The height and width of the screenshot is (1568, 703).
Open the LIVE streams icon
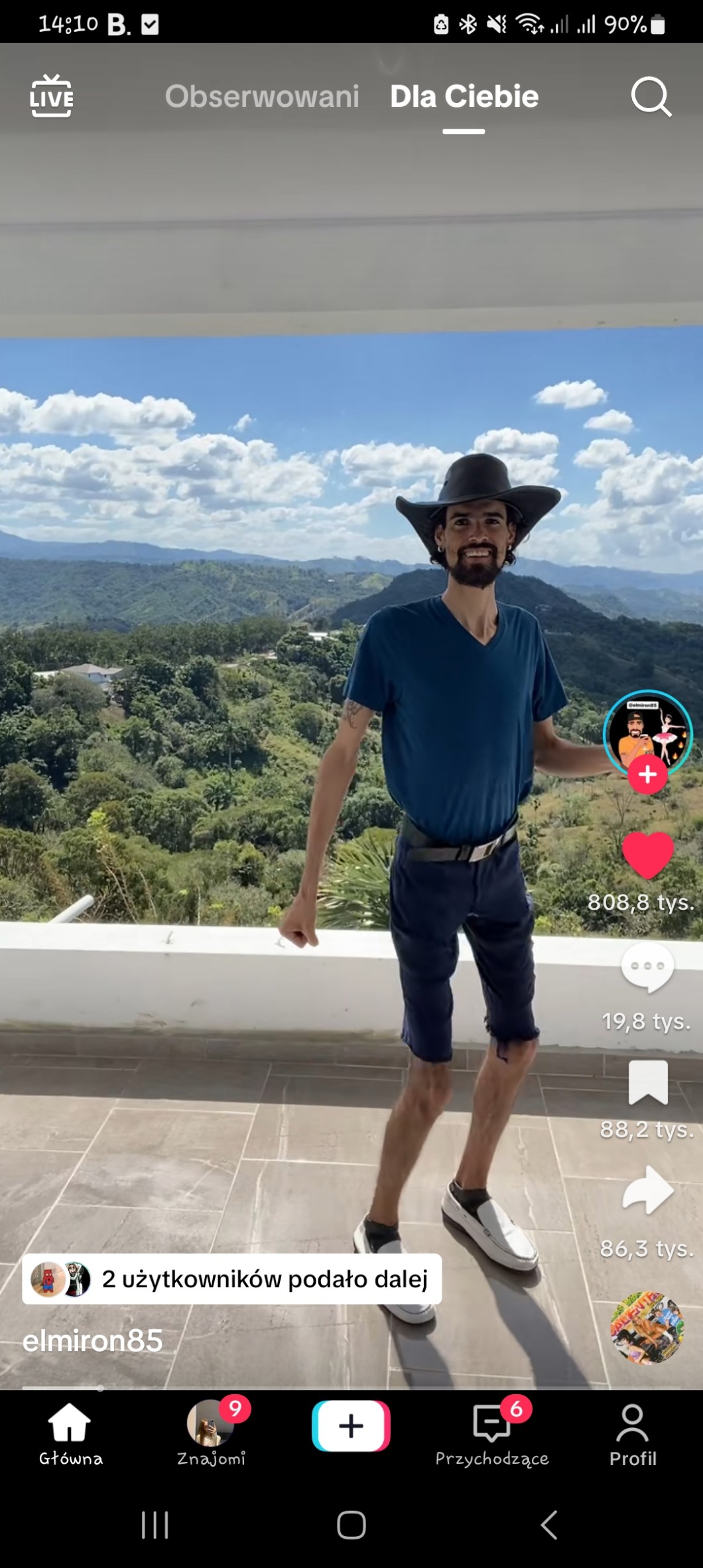tap(51, 97)
